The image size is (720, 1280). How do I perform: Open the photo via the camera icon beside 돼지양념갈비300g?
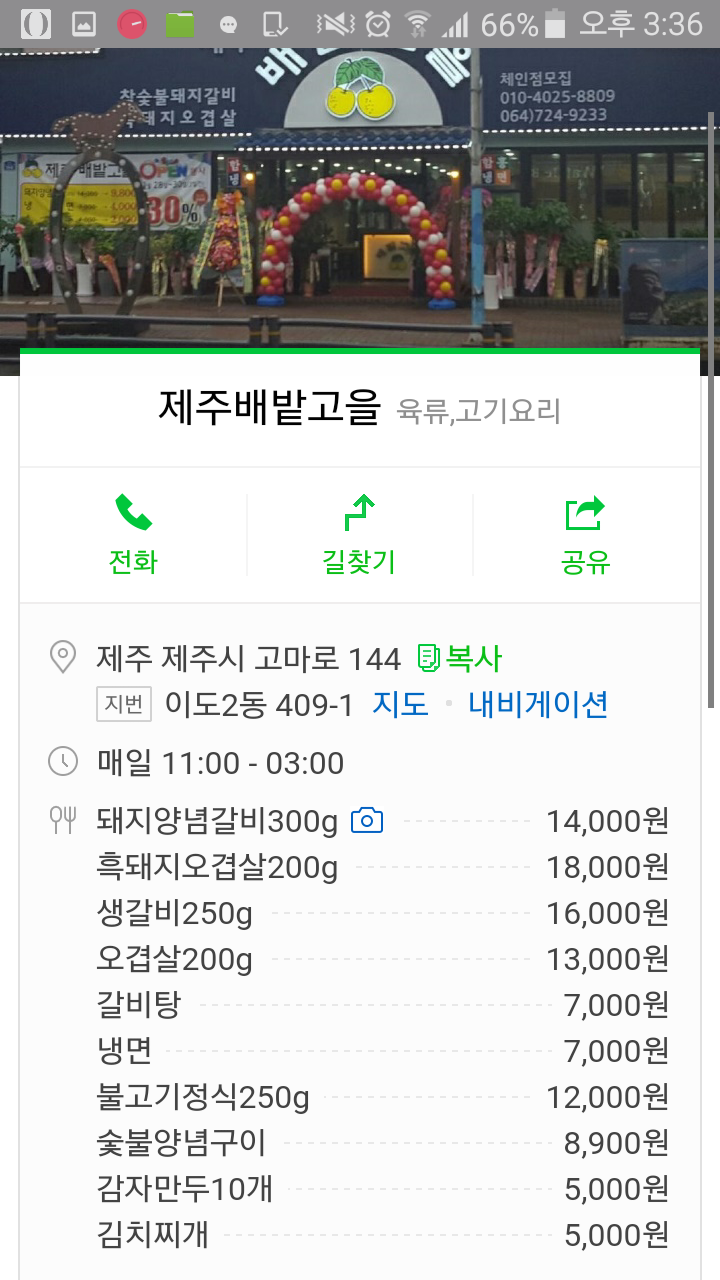tap(367, 820)
